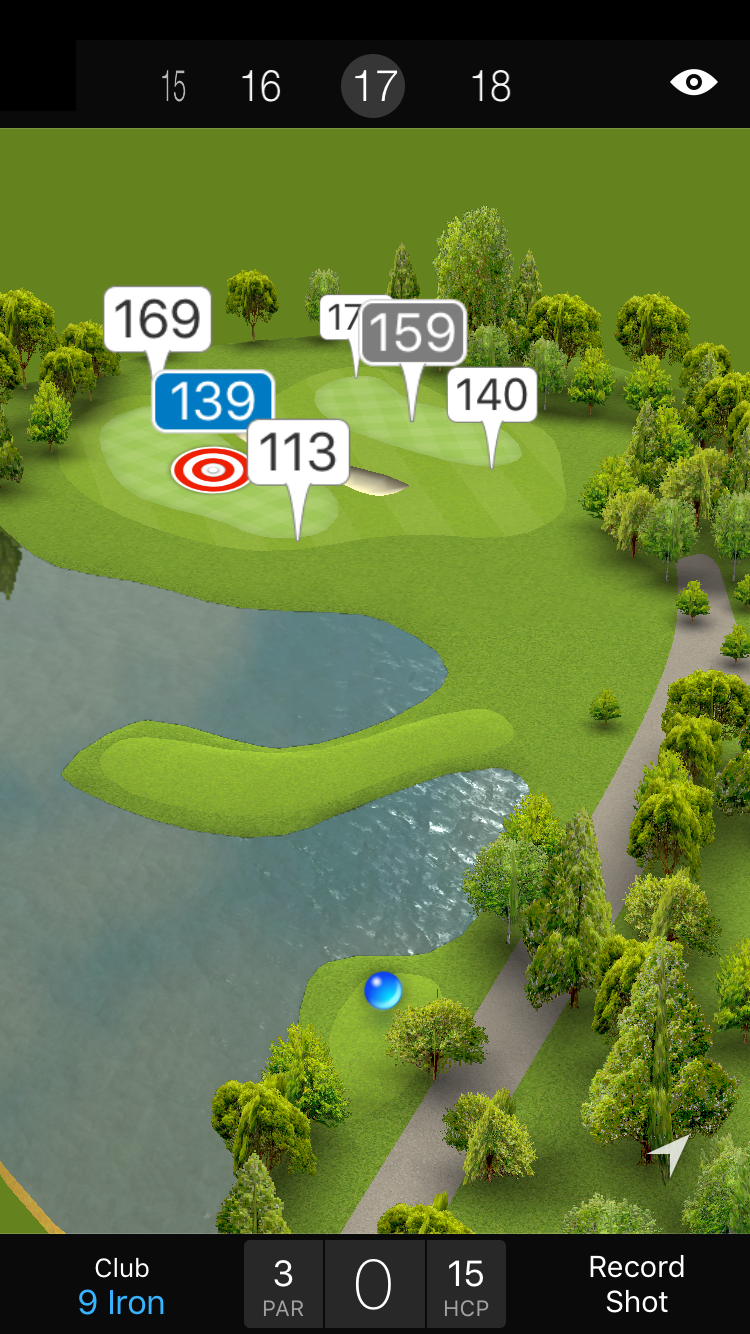Enter the score for this hole
750x1334 pixels.
pyautogui.click(x=374, y=1285)
